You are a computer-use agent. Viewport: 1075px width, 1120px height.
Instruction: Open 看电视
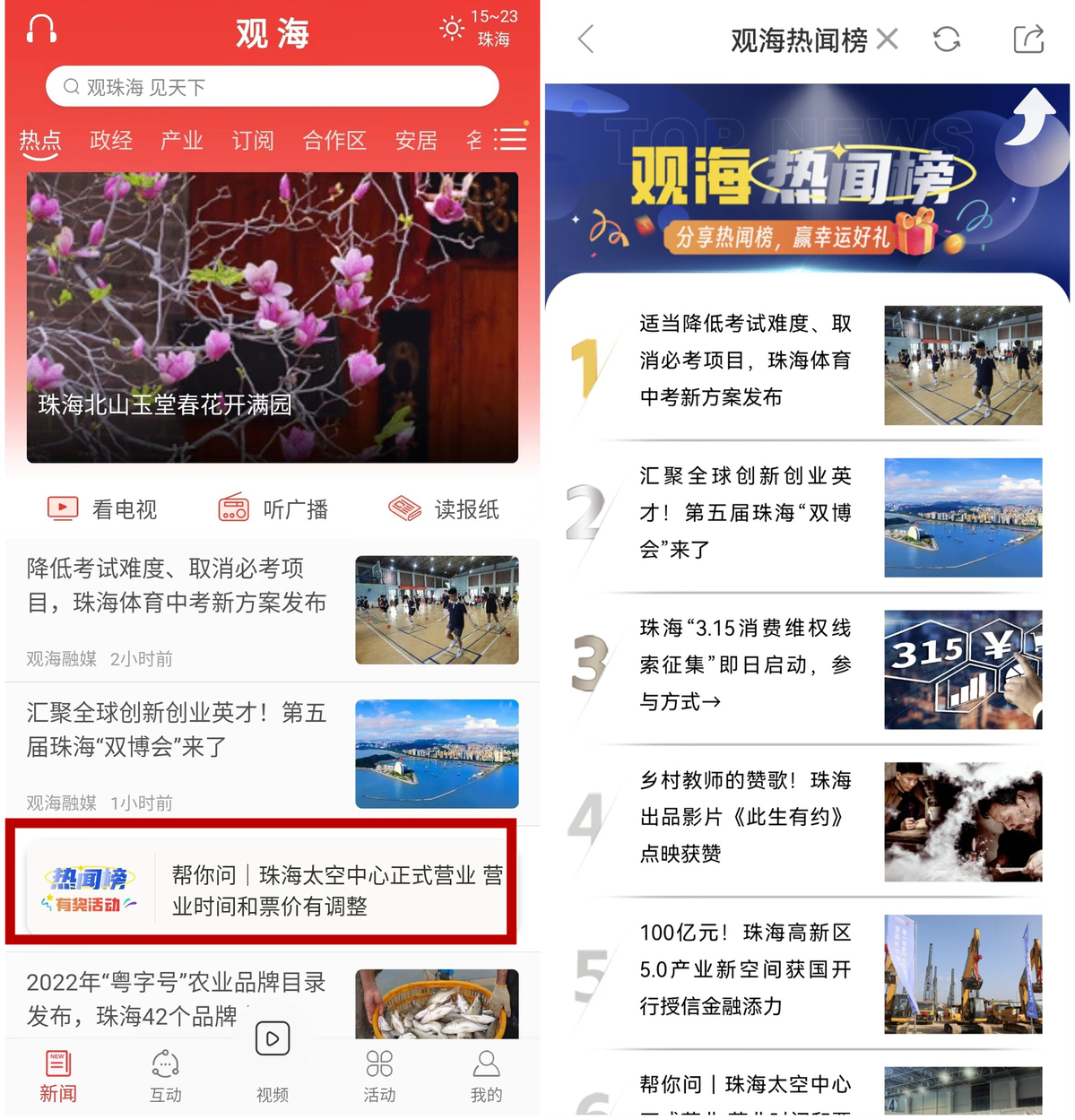click(102, 509)
